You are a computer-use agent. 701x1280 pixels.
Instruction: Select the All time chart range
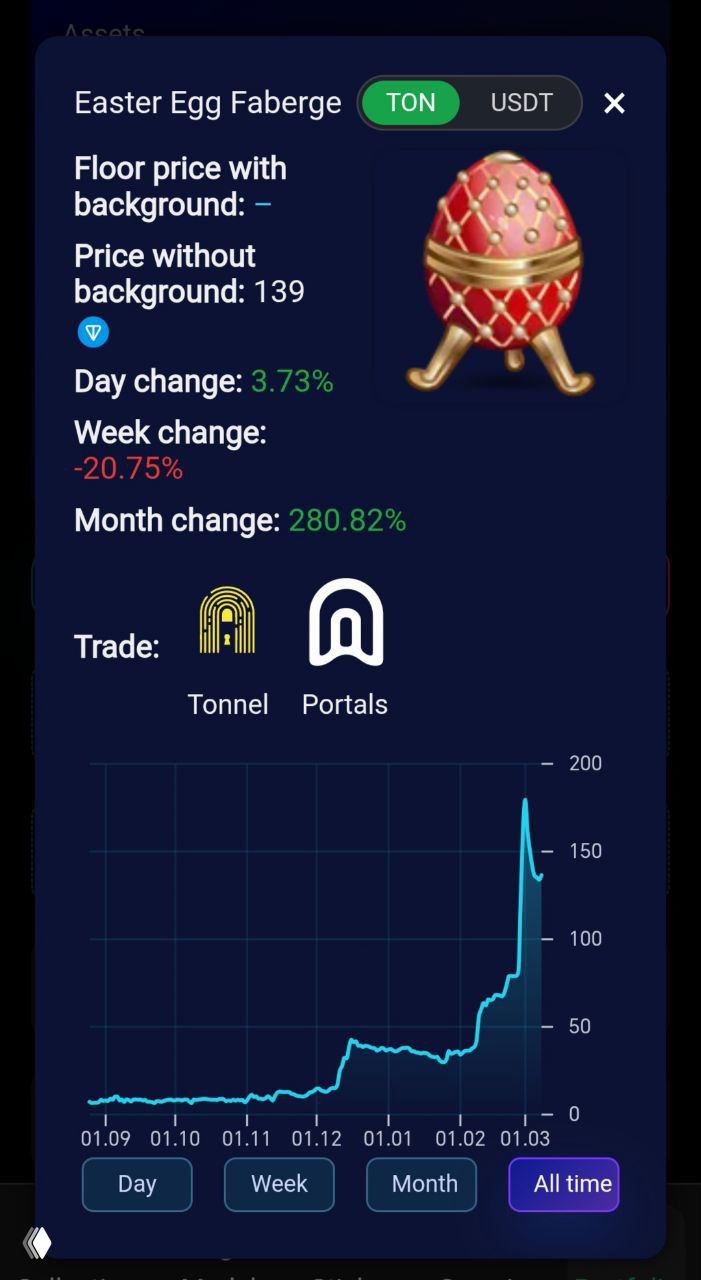[x=564, y=1184]
